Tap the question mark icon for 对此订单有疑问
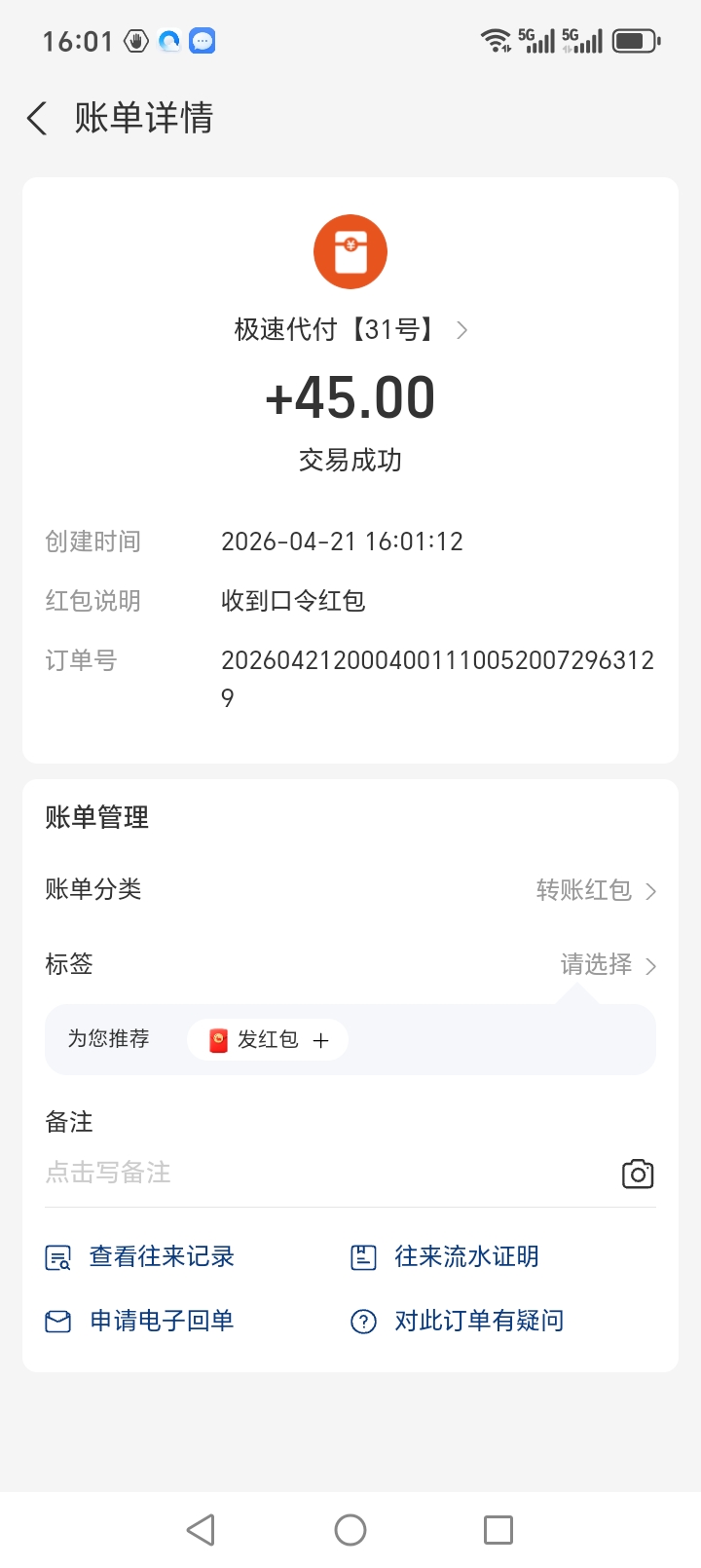The image size is (701, 1568). (x=362, y=1321)
